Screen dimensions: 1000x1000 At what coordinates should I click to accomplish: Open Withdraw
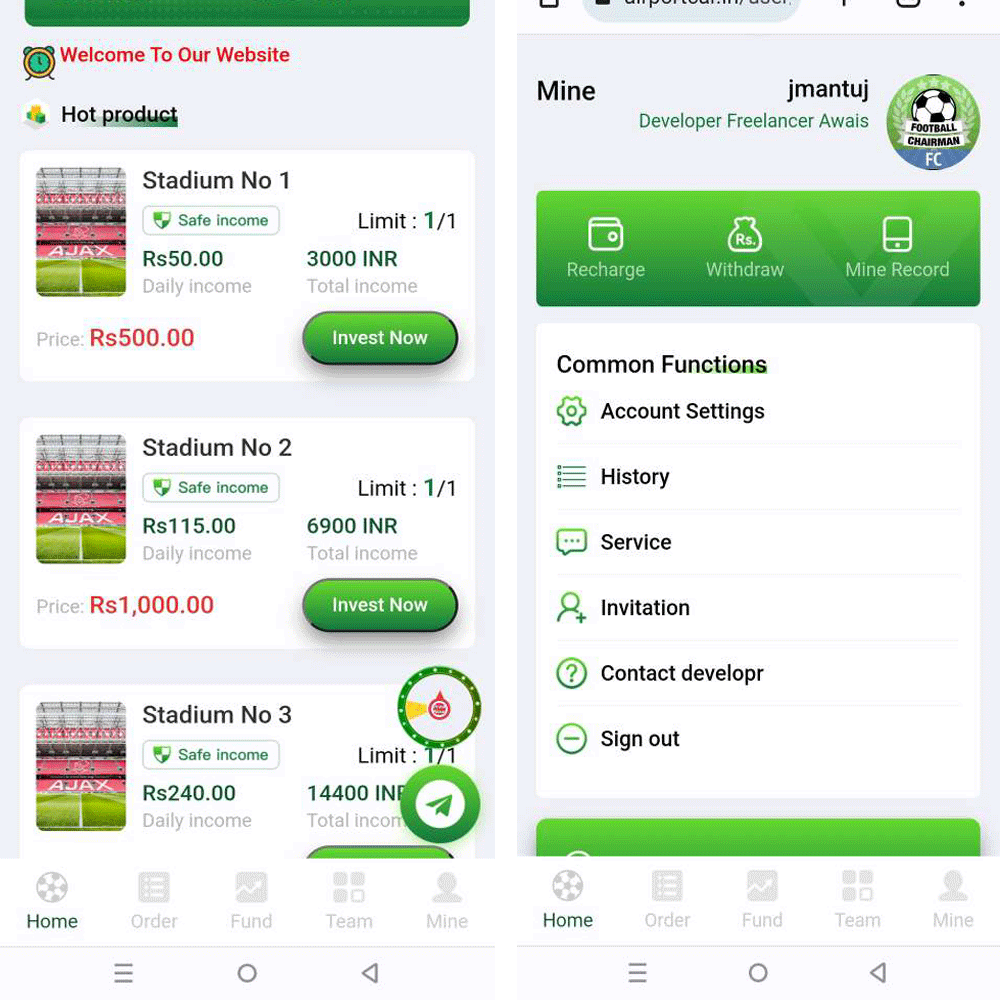pyautogui.click(x=745, y=248)
